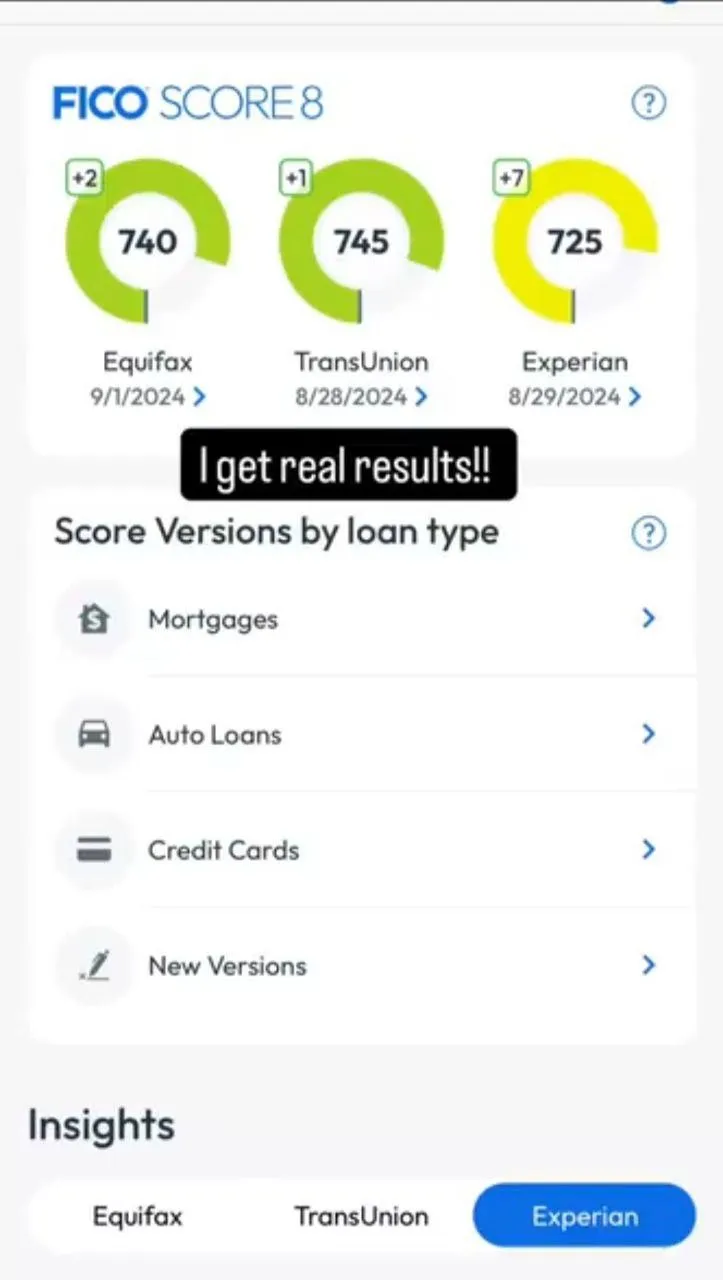
Task: Select the New Versions row
Action: coord(362,966)
